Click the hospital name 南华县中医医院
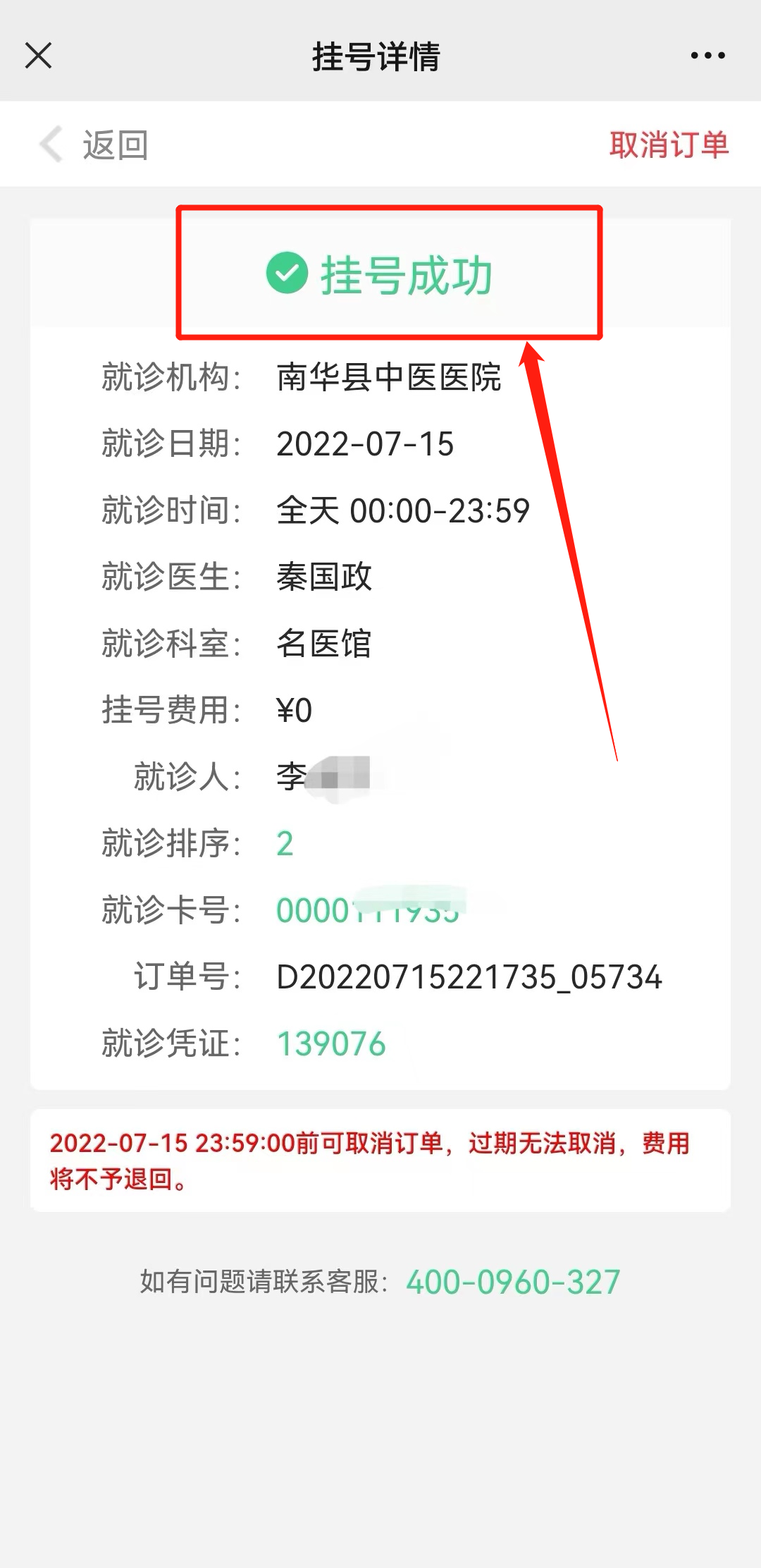This screenshot has width=761, height=1568. pos(390,379)
